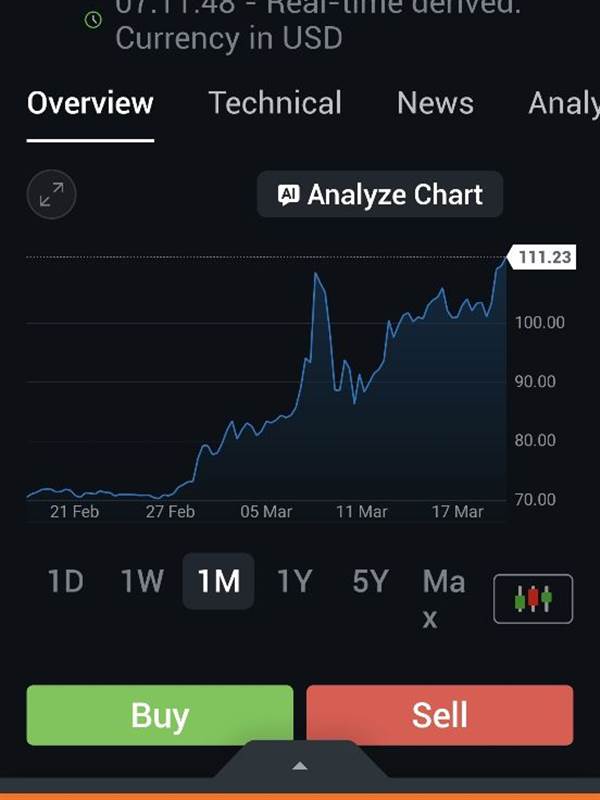The width and height of the screenshot is (600, 800).
Task: Set chart range to 1W
Action: pyautogui.click(x=142, y=581)
